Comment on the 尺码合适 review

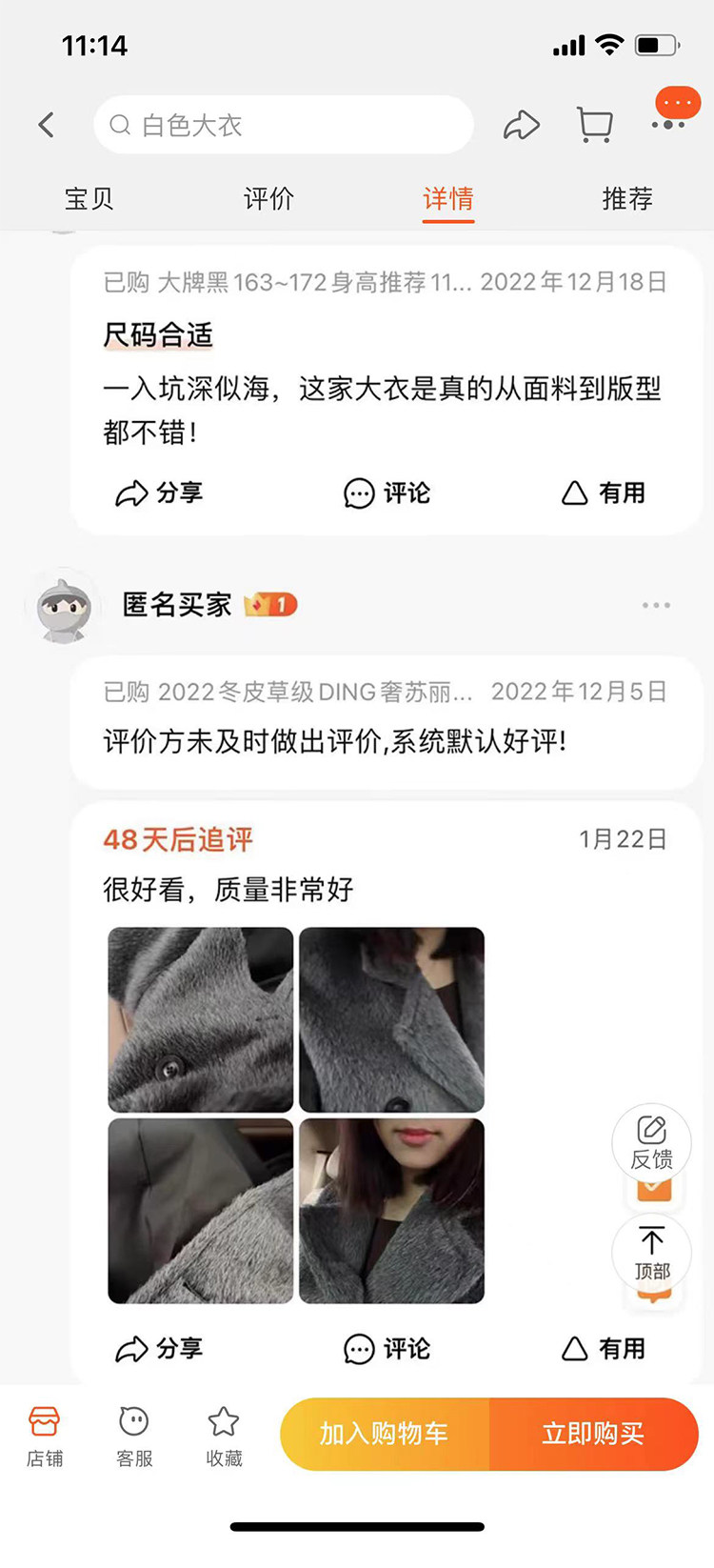pyautogui.click(x=387, y=493)
